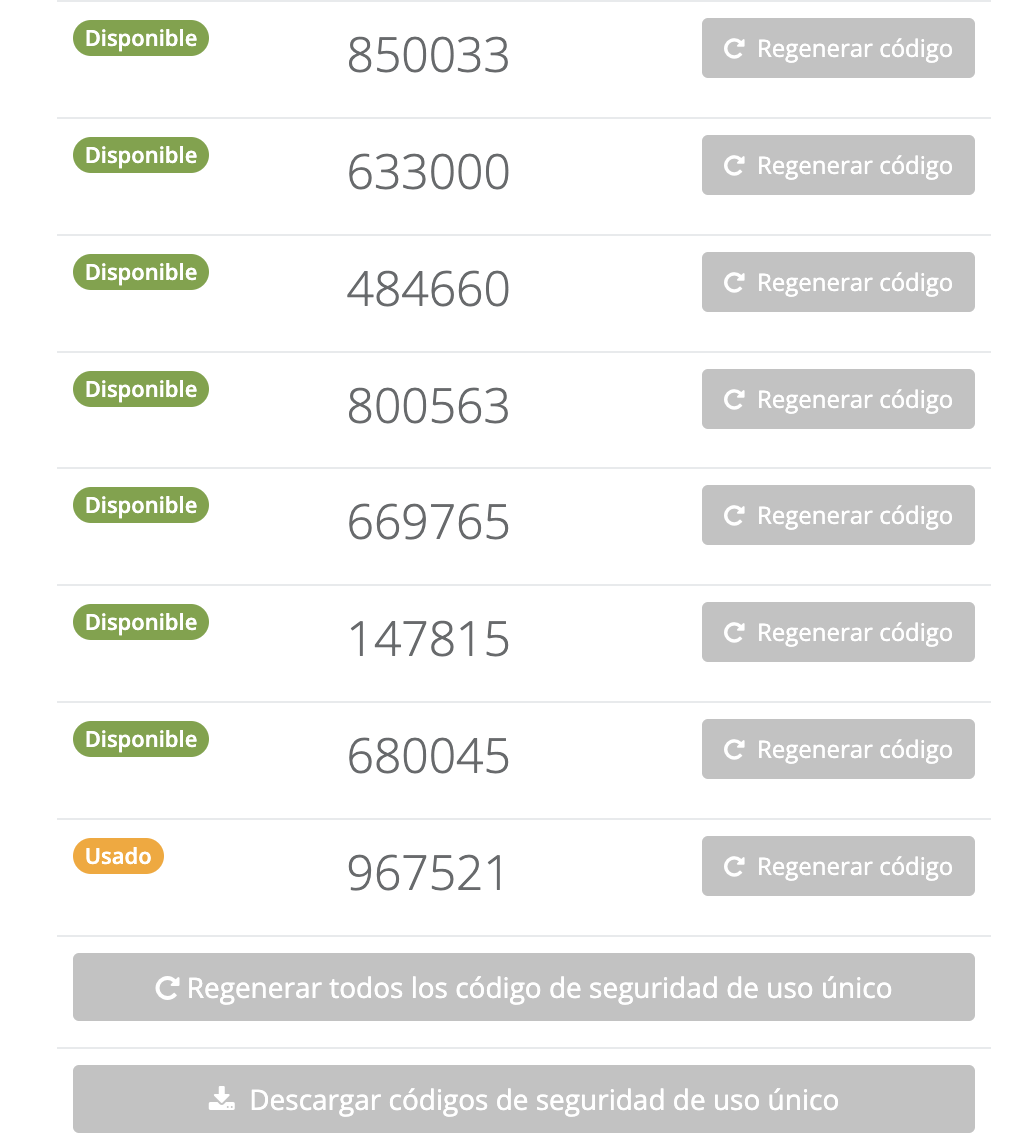Hit Regenerar código beside 147815

[838, 632]
